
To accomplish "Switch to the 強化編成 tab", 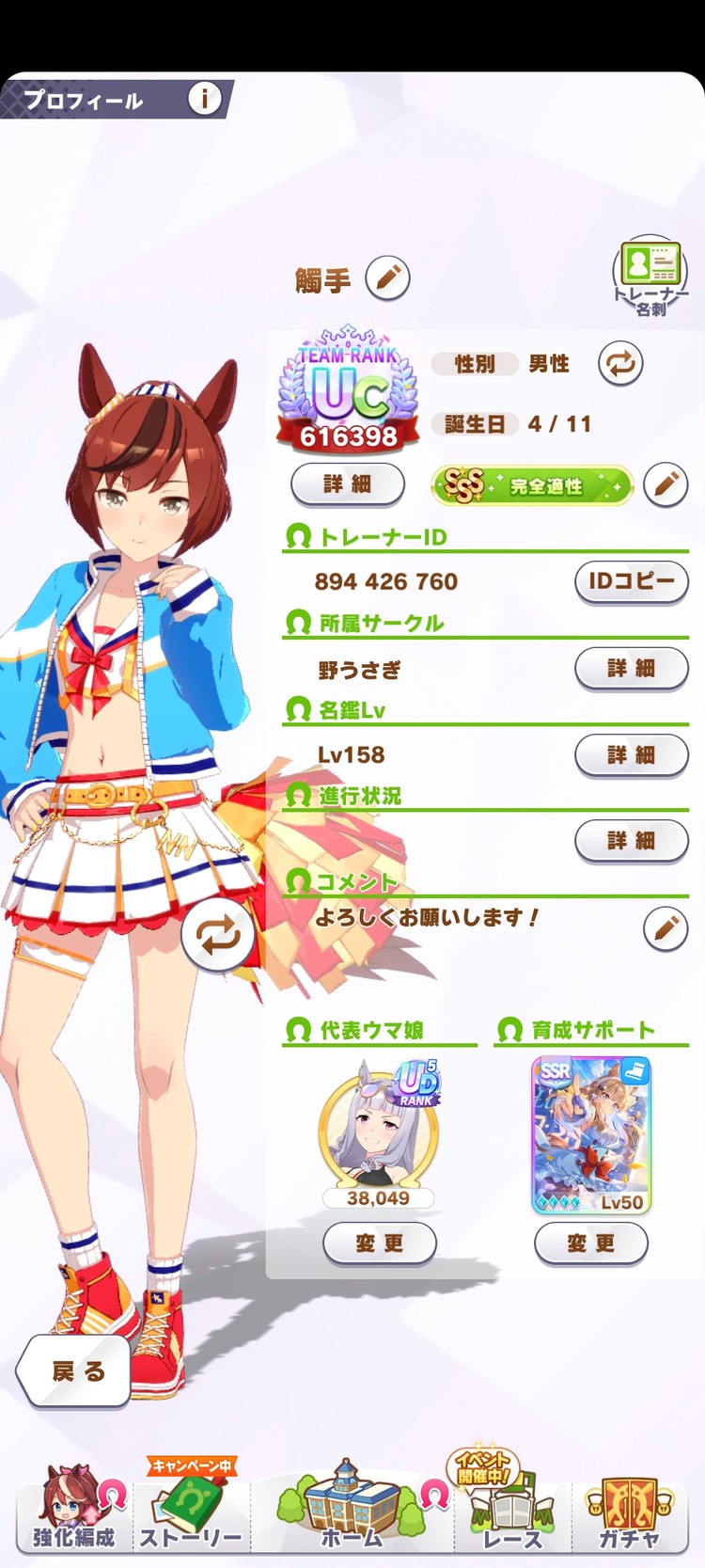I will point(73,1510).
